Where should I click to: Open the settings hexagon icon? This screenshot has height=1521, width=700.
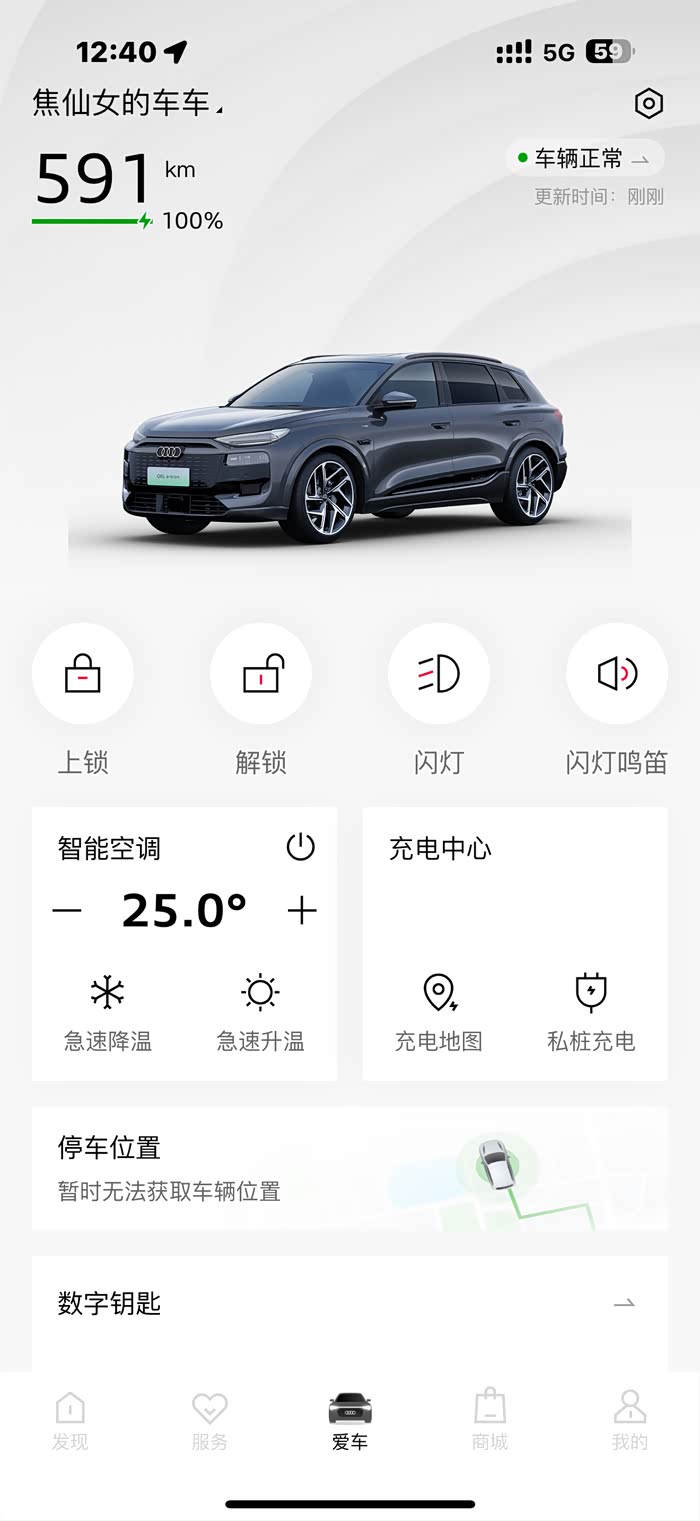coord(649,104)
